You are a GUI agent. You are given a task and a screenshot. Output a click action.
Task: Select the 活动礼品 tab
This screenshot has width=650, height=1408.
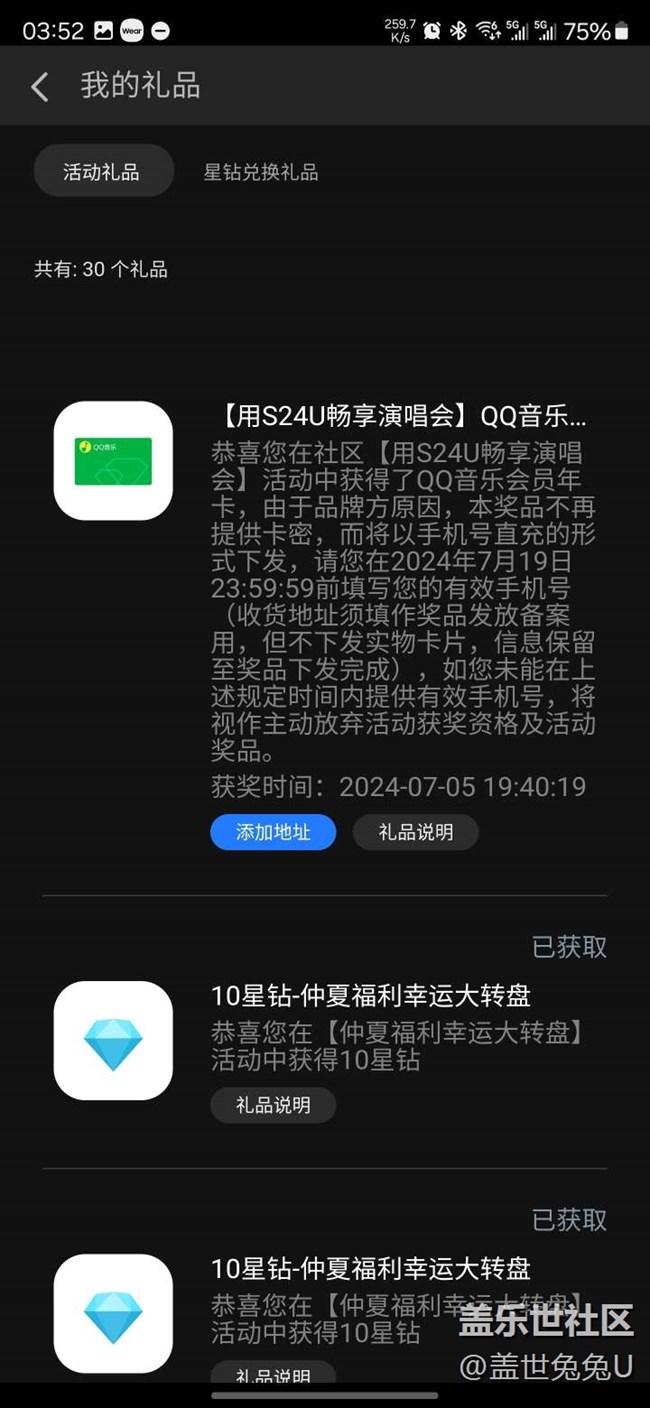102,172
